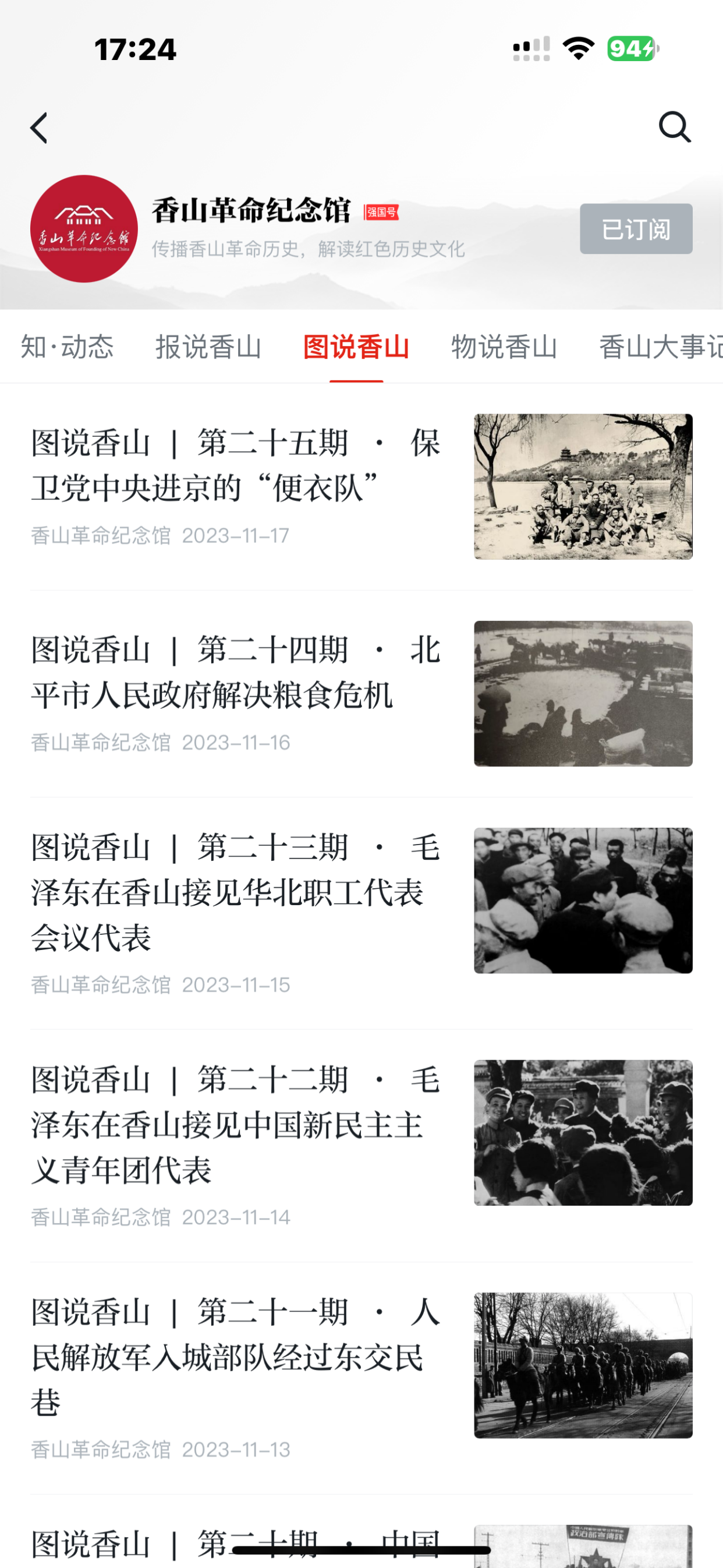Go back using the top-left arrow
723x1568 pixels.
tap(40, 128)
